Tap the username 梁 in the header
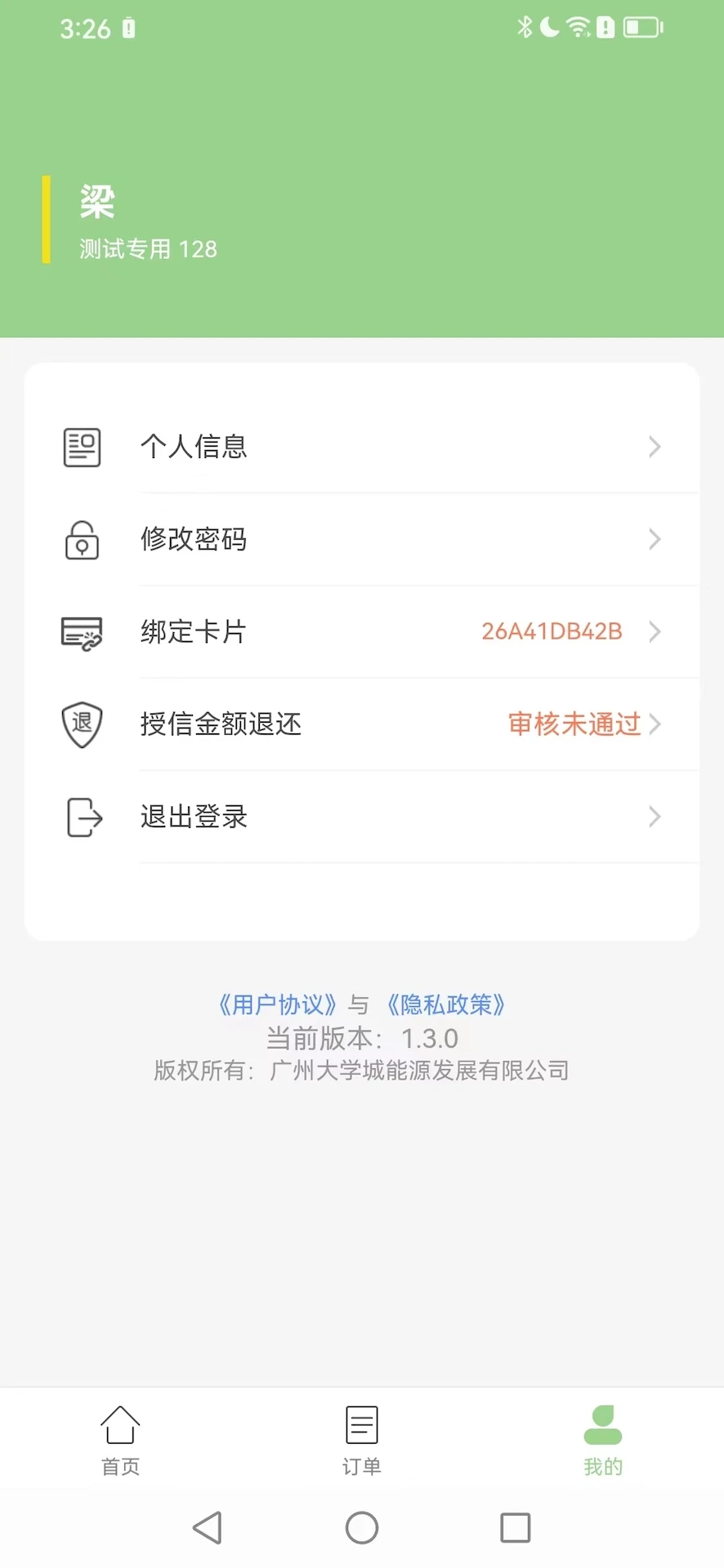Screen dimensions: 724x1568 point(96,202)
